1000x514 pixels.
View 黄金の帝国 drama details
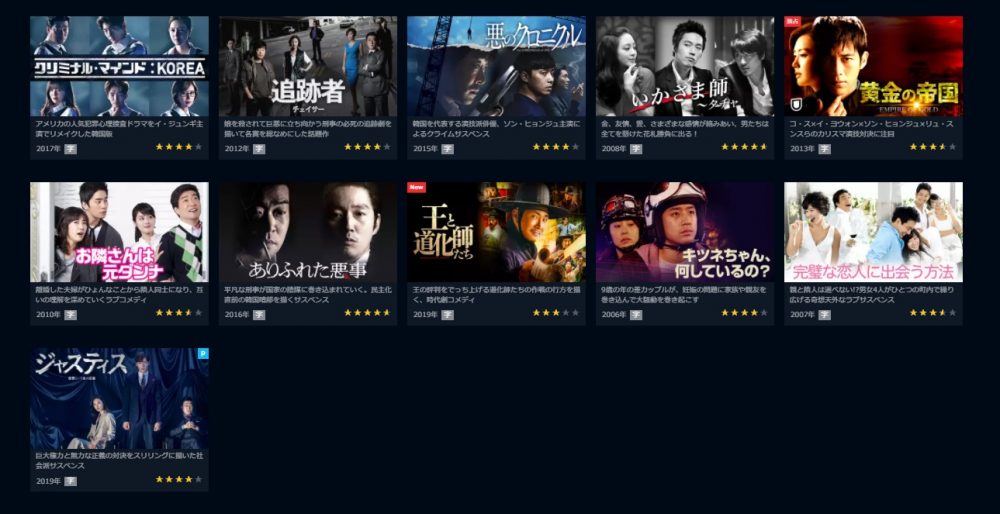[873, 66]
